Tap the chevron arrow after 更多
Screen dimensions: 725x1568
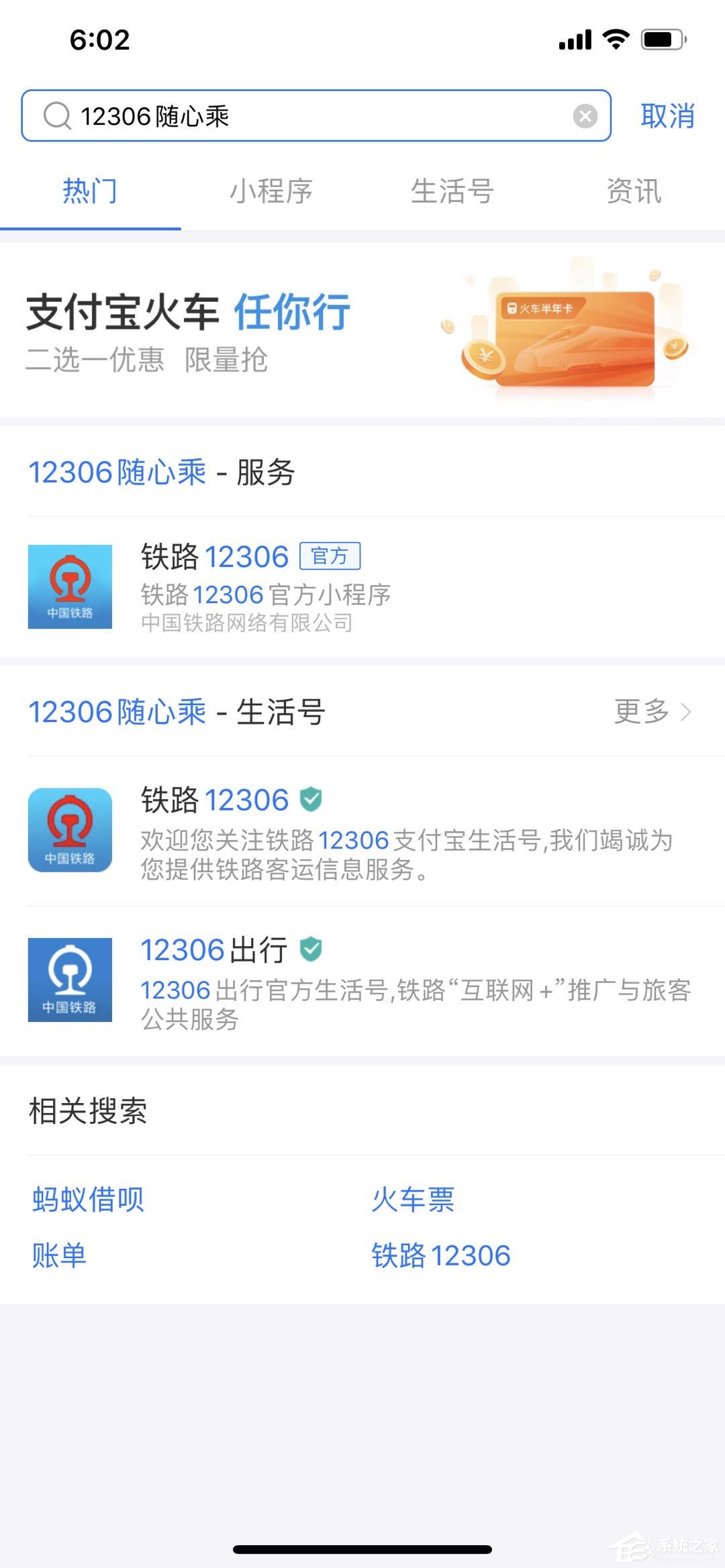[685, 713]
